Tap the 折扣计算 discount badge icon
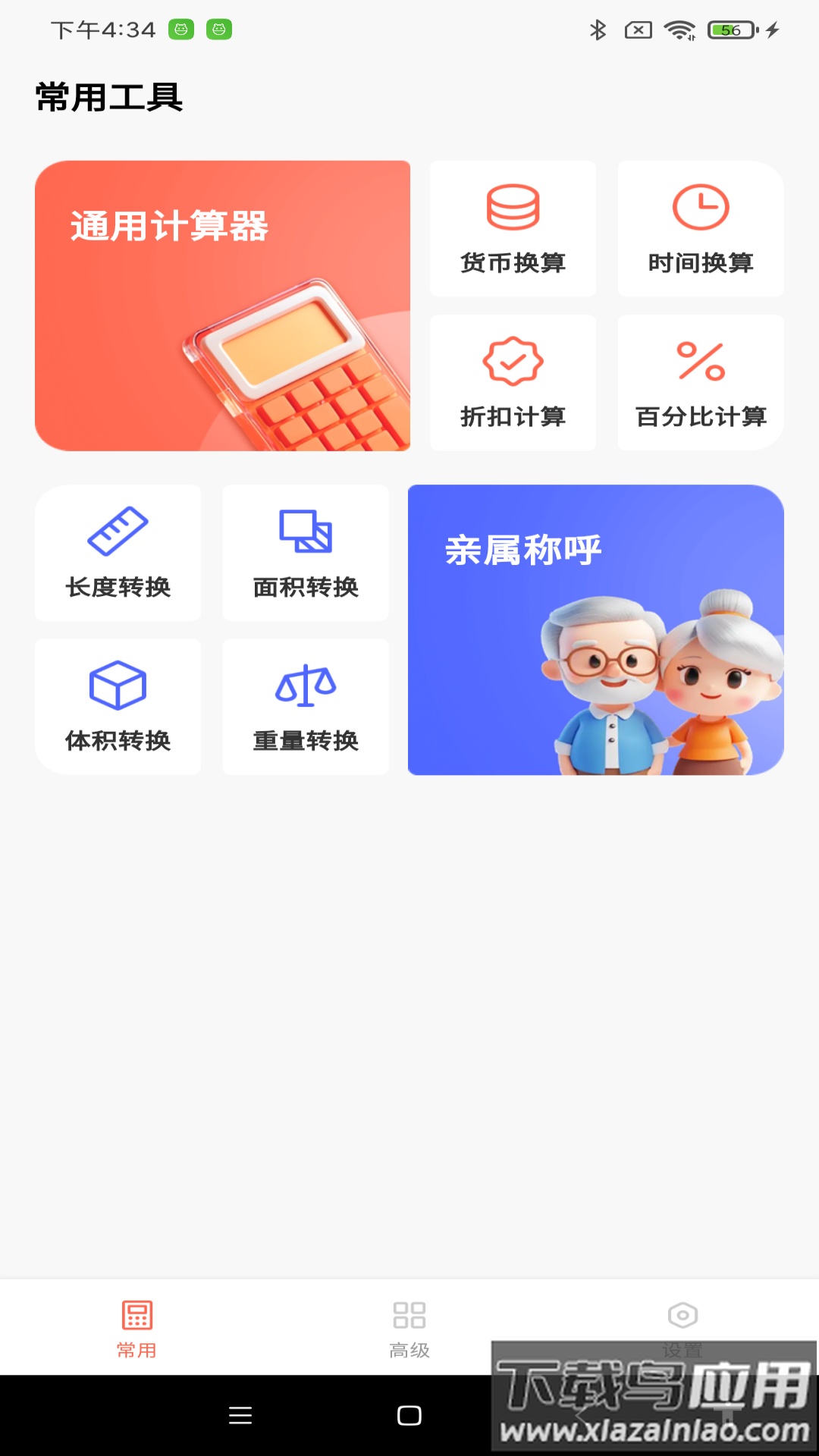This screenshot has height=1456, width=819. (513, 362)
